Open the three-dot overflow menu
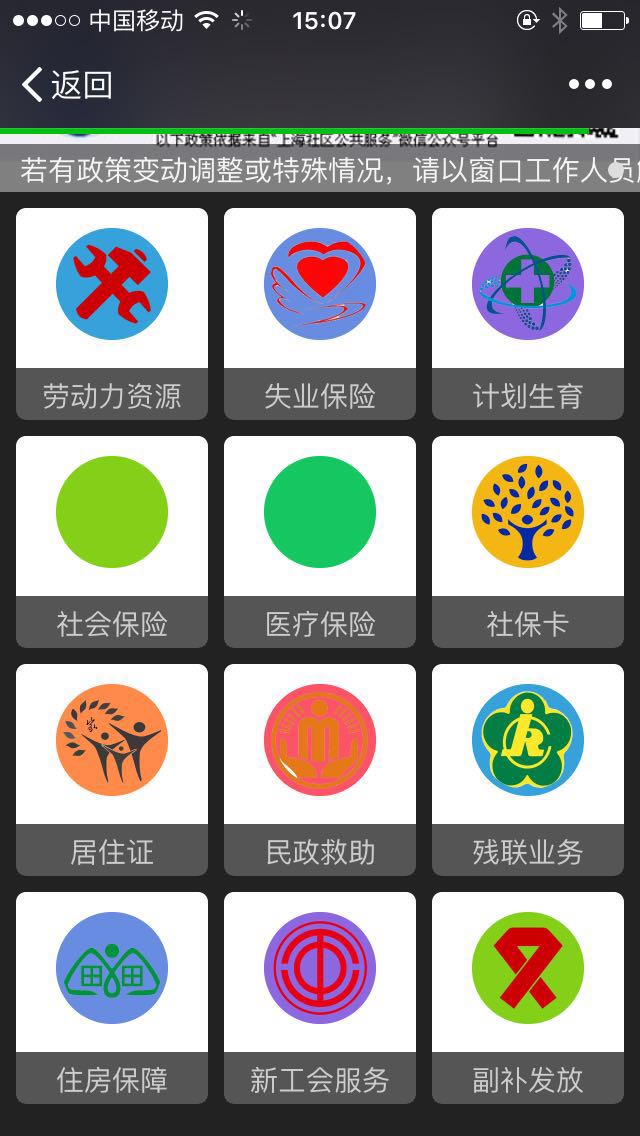 point(590,85)
